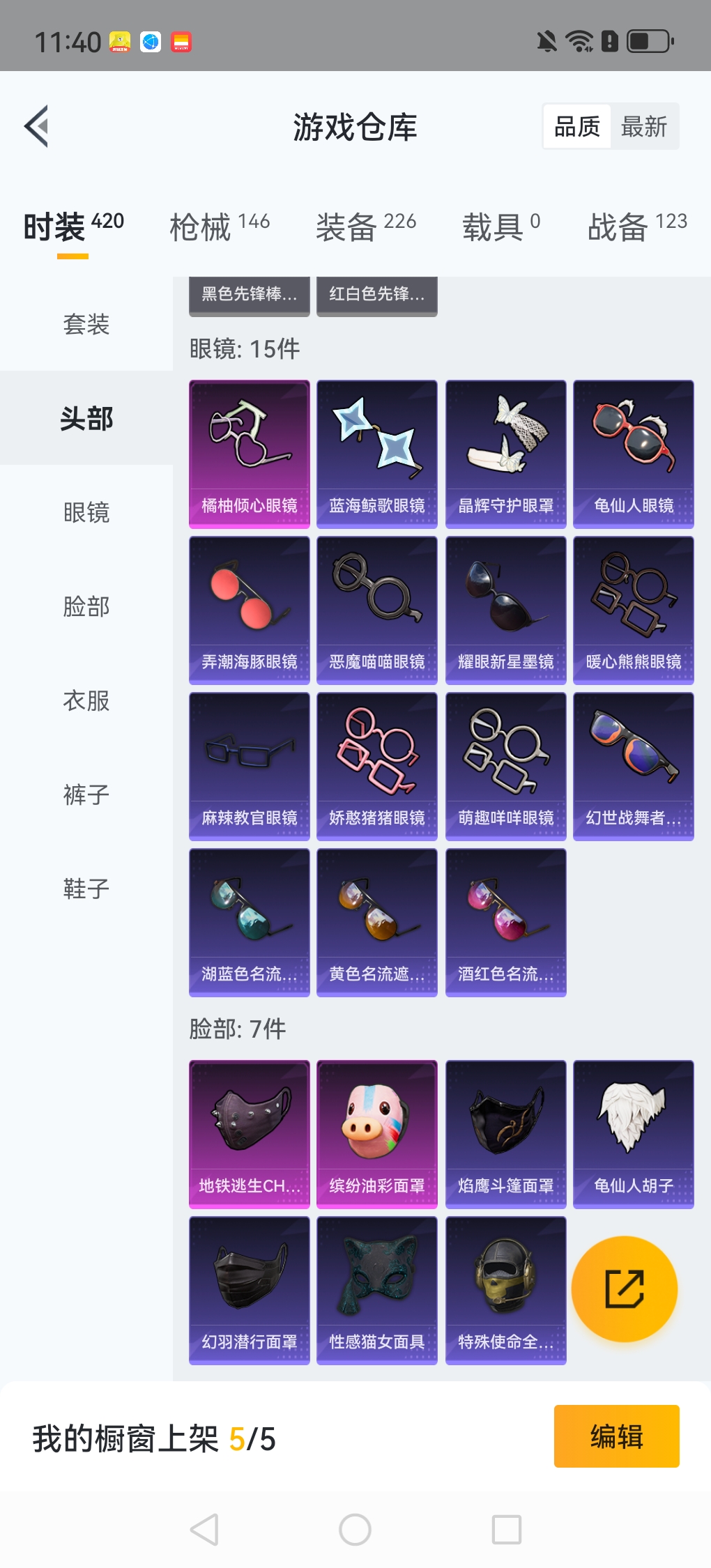Select 鞋子 in the side menu

[86, 889]
